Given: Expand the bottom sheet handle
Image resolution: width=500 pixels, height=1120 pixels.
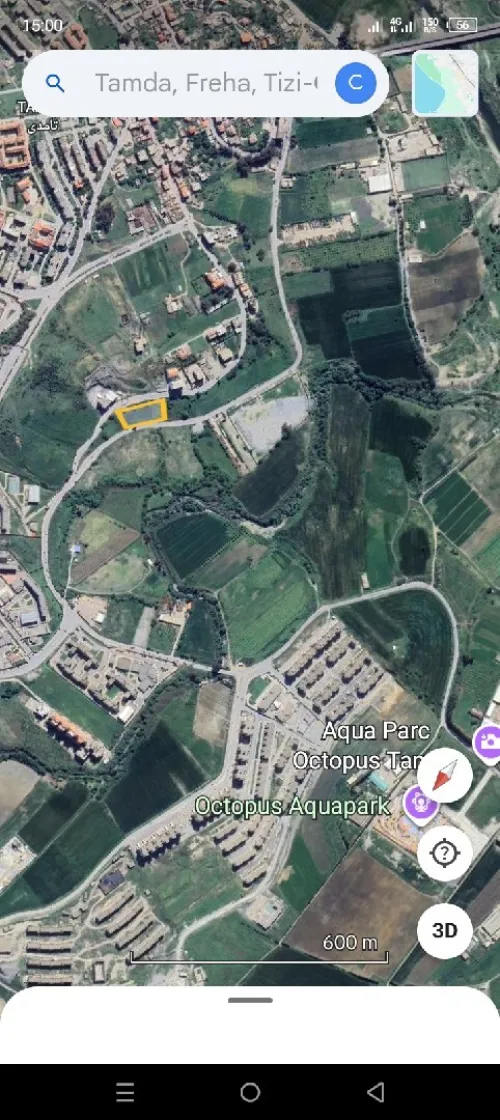Looking at the screenshot, I should [x=250, y=1000].
